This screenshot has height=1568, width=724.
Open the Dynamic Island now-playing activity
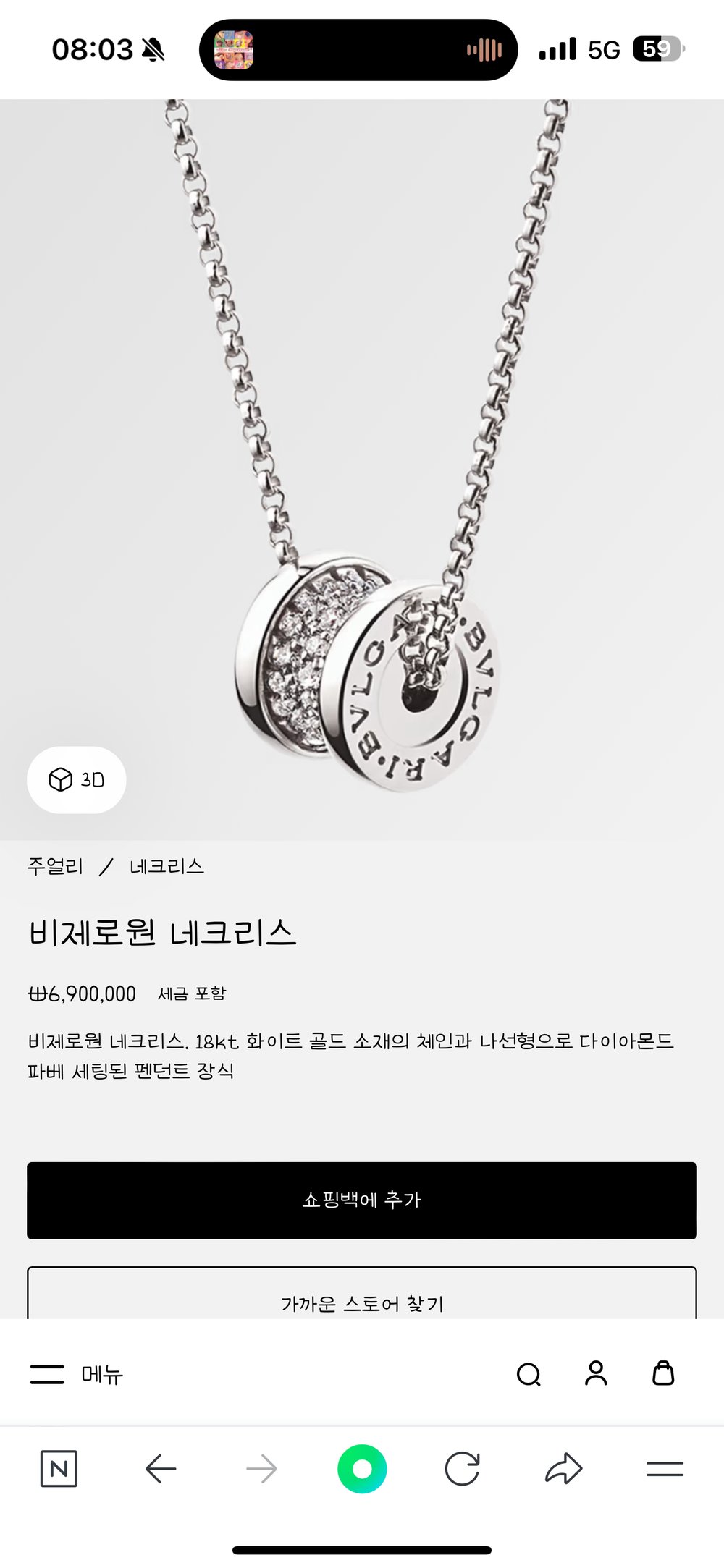[358, 50]
